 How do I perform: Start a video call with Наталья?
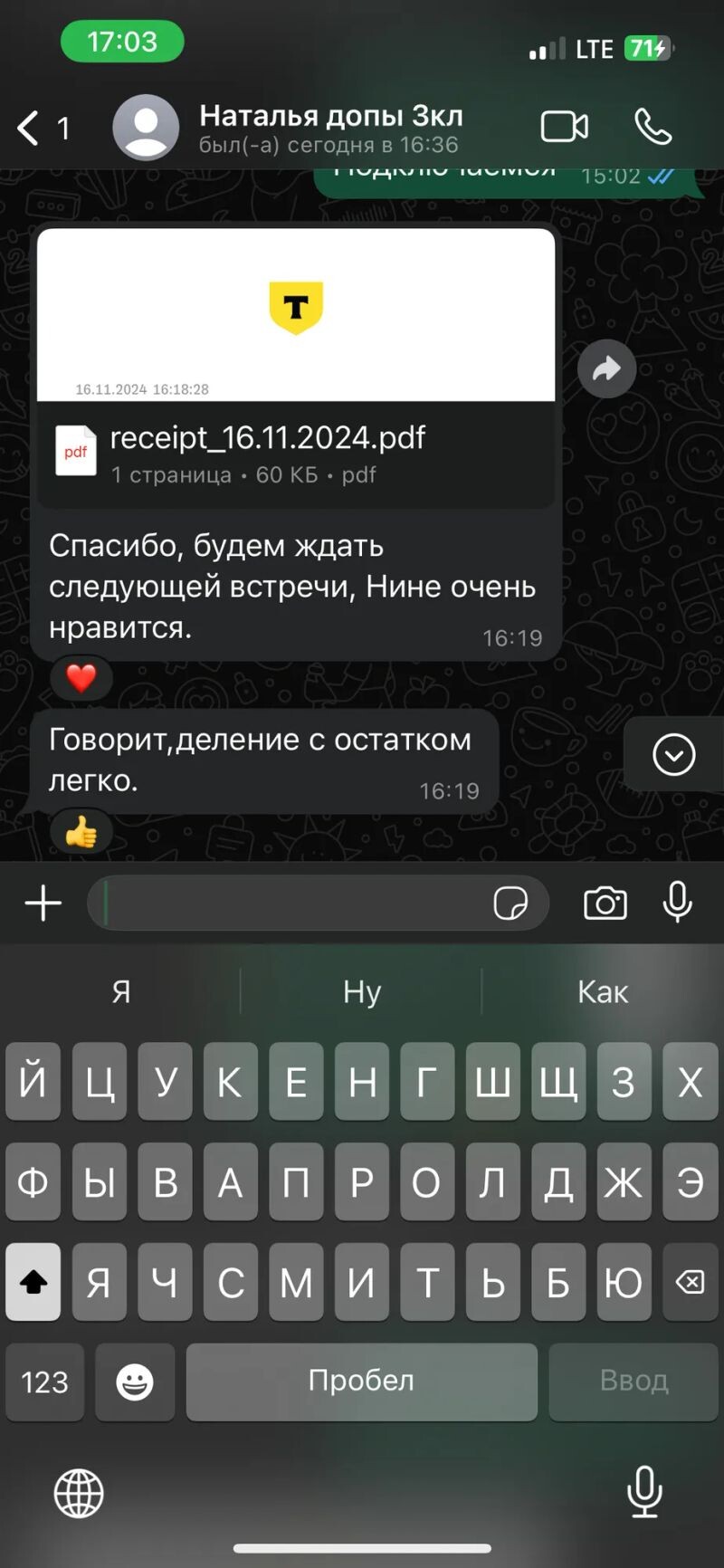(564, 127)
